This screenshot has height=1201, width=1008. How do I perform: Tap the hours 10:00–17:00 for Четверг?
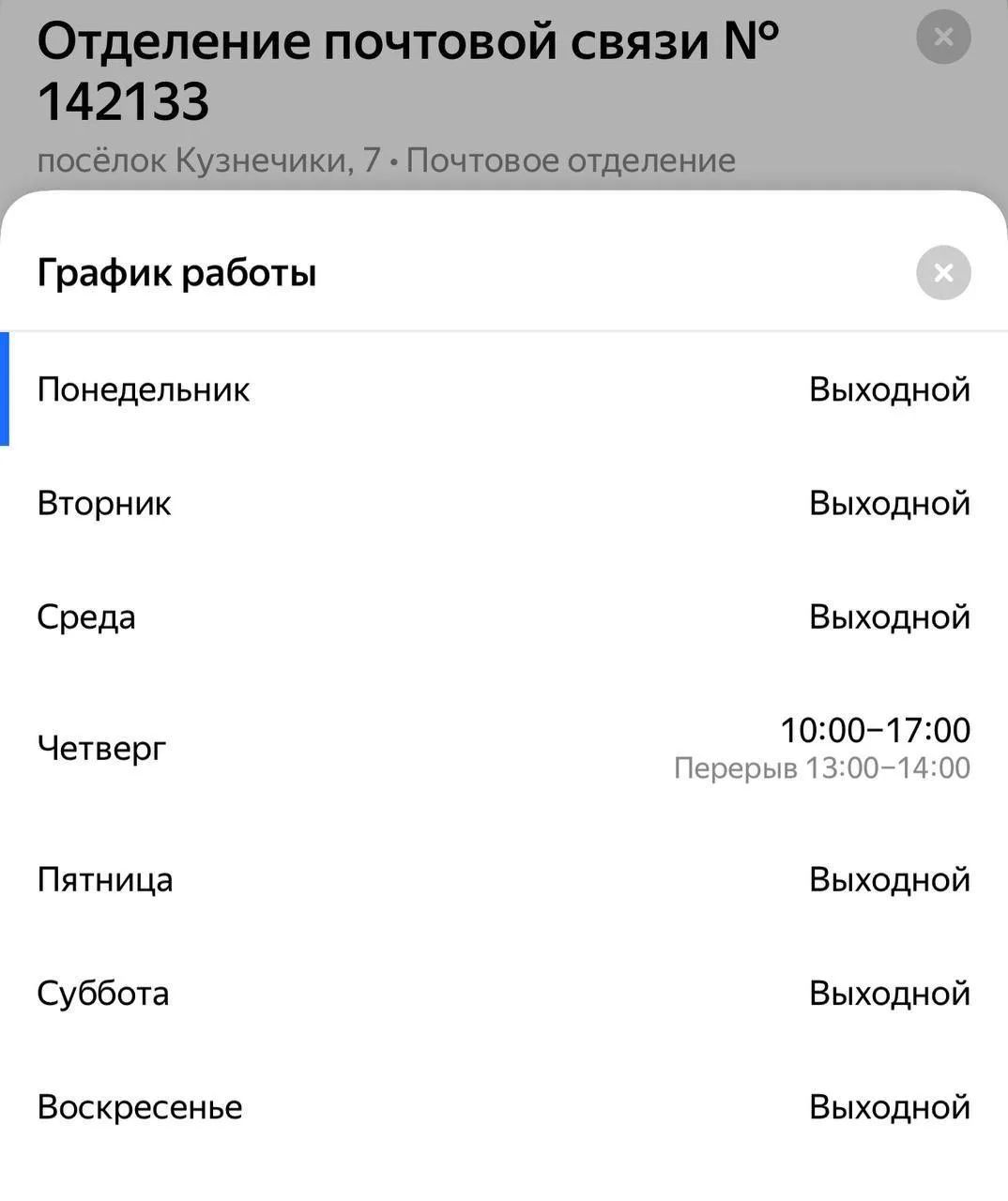coord(875,729)
